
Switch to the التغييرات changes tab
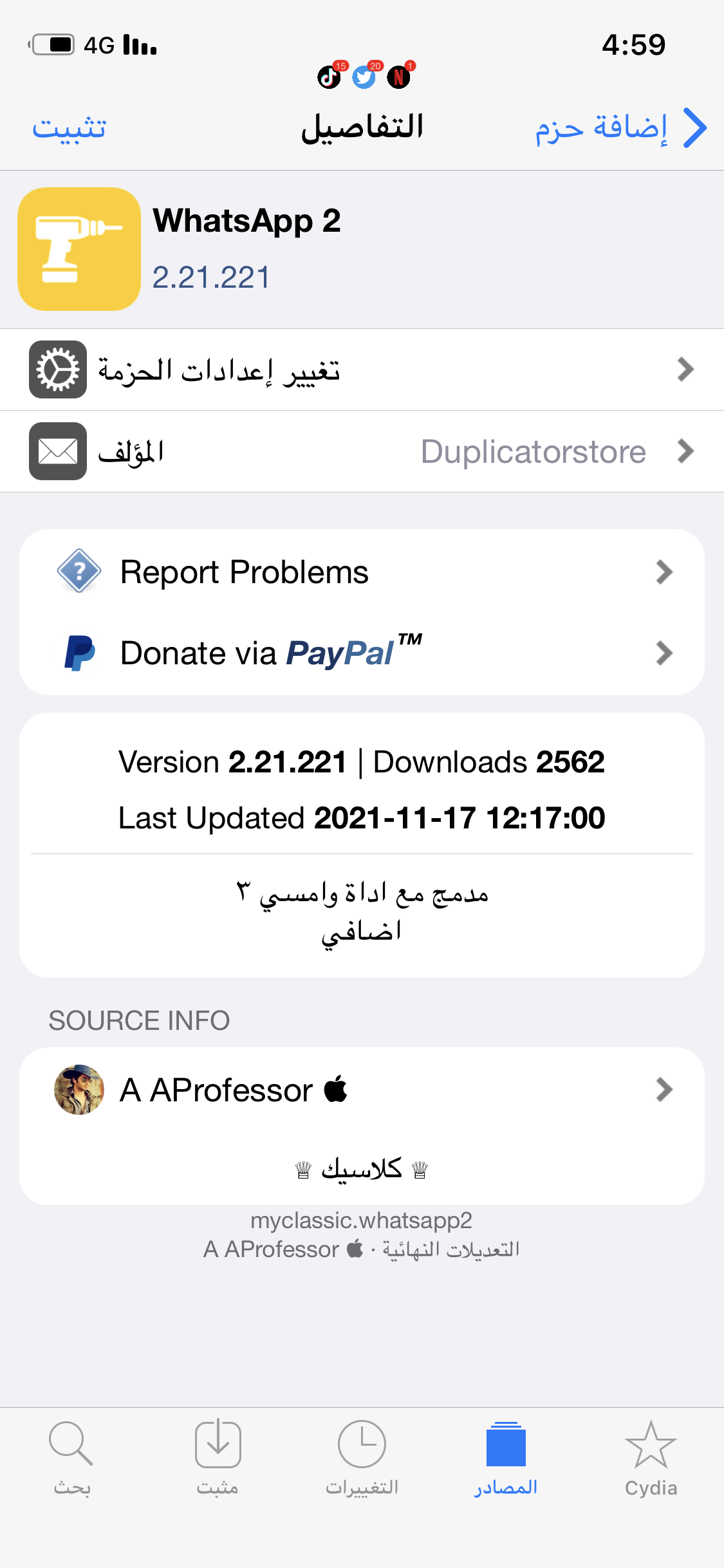click(362, 1459)
